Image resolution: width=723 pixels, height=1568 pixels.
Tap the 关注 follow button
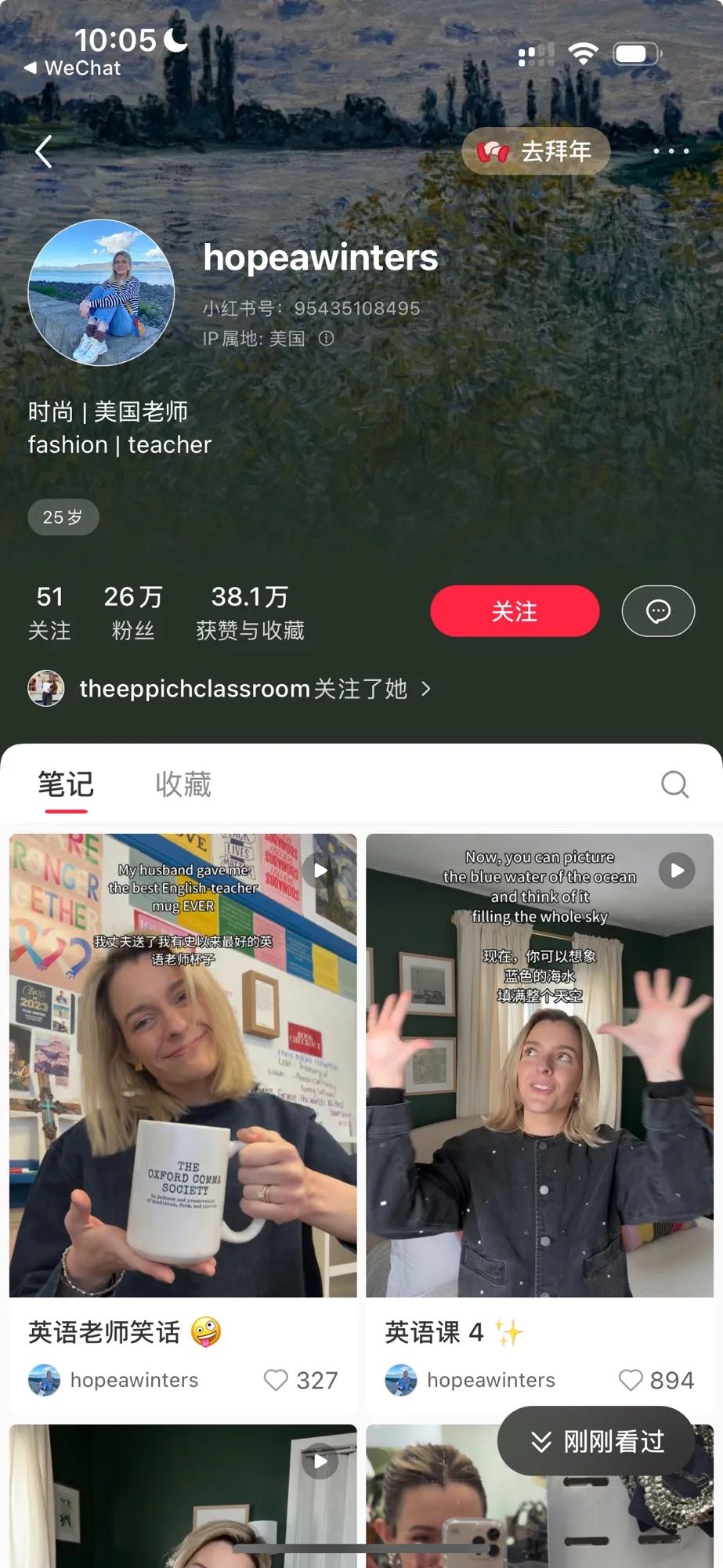tap(515, 611)
